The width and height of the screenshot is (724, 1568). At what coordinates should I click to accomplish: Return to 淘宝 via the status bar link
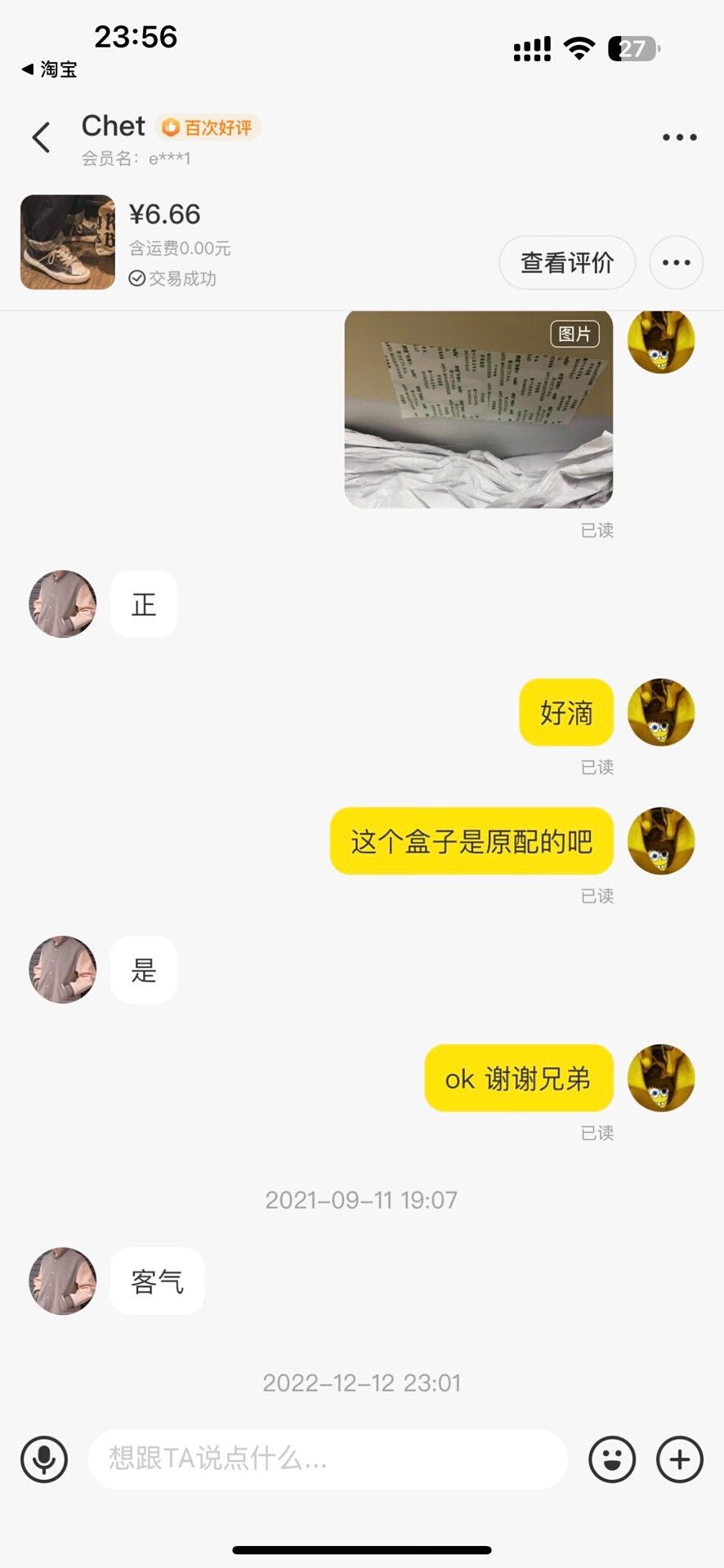(49, 69)
